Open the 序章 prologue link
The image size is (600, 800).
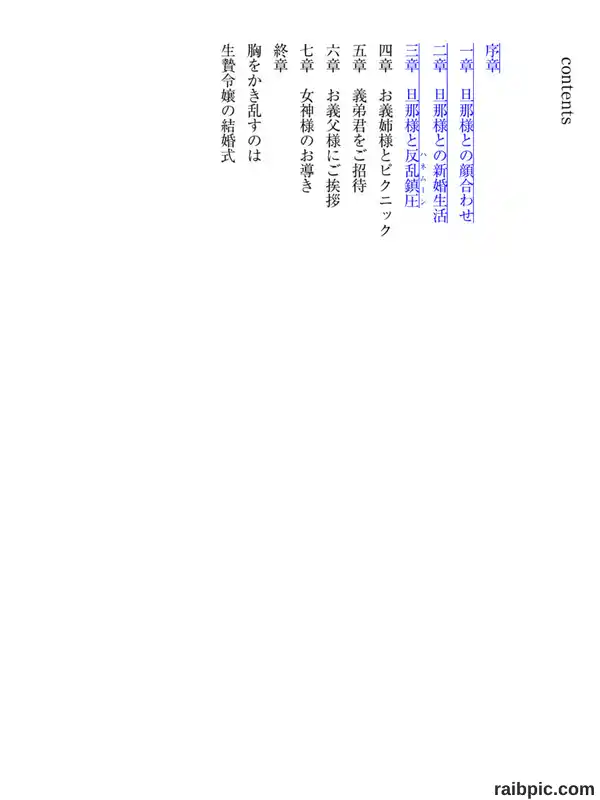click(492, 58)
